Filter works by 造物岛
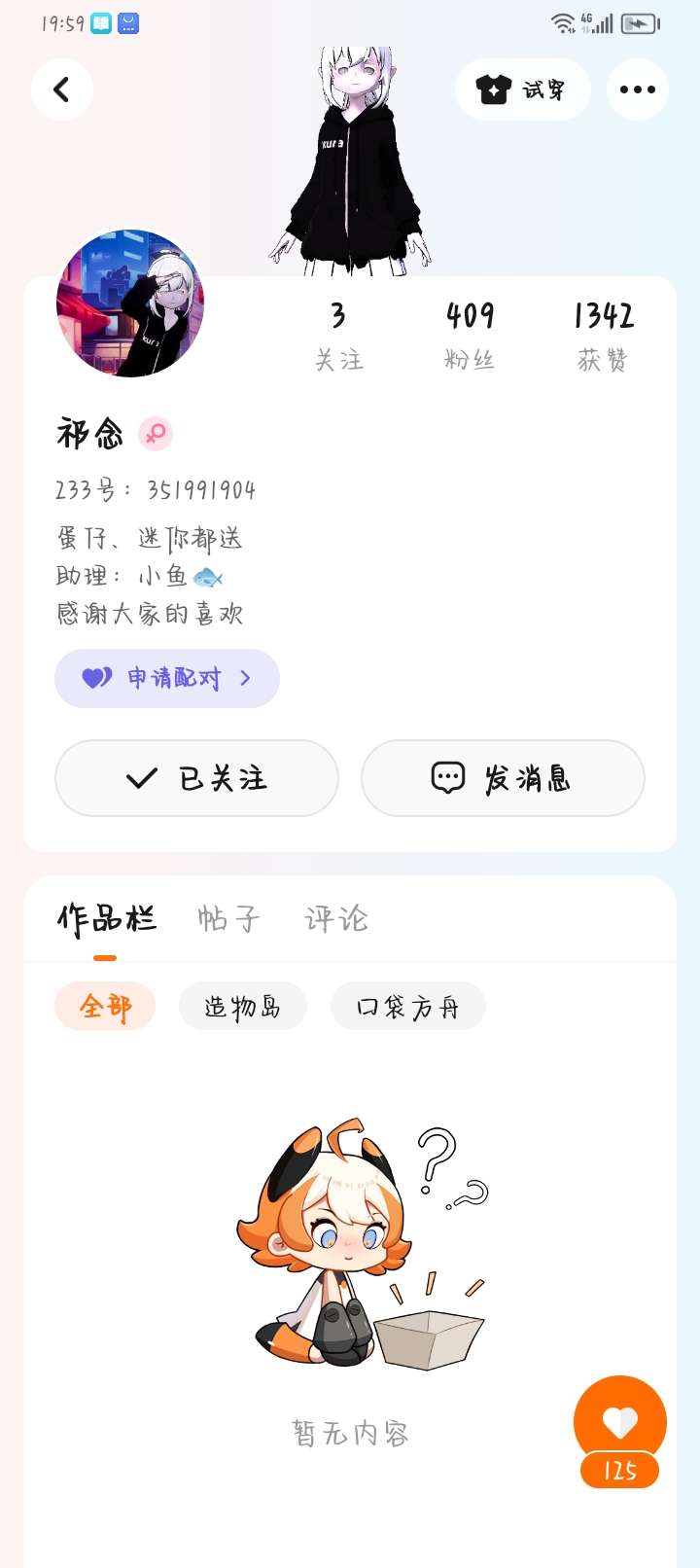 click(x=242, y=1007)
